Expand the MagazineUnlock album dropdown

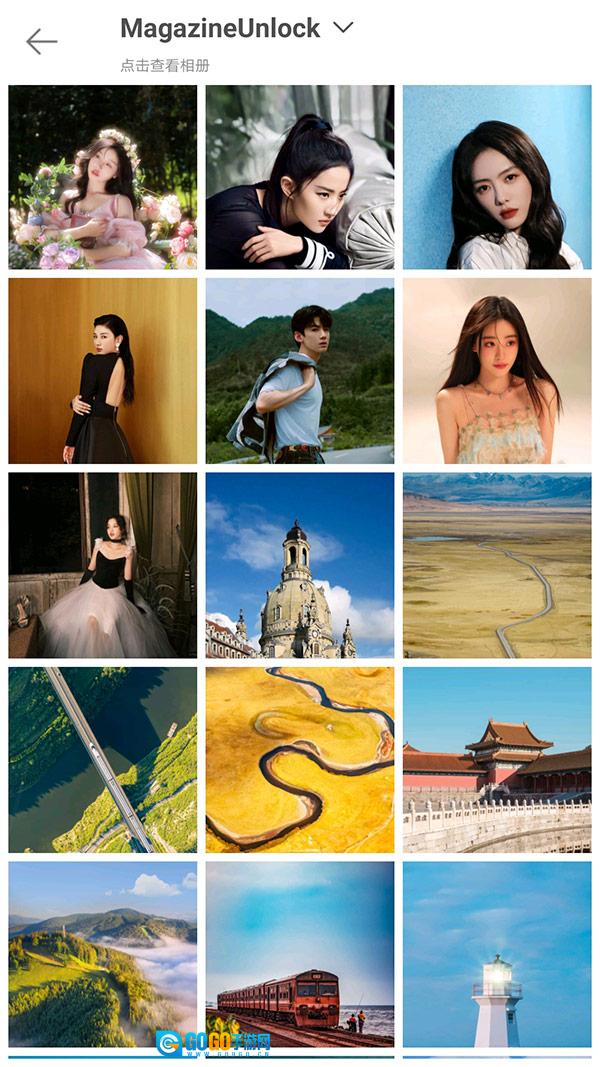pos(343,28)
